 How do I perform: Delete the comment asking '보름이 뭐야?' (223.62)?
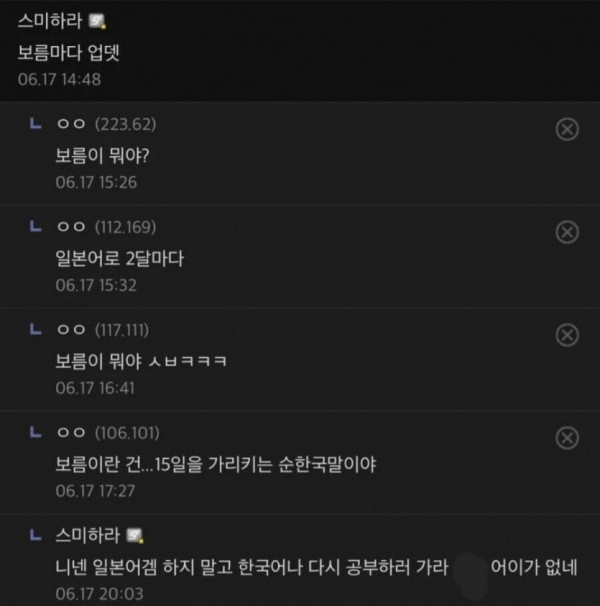[566, 129]
